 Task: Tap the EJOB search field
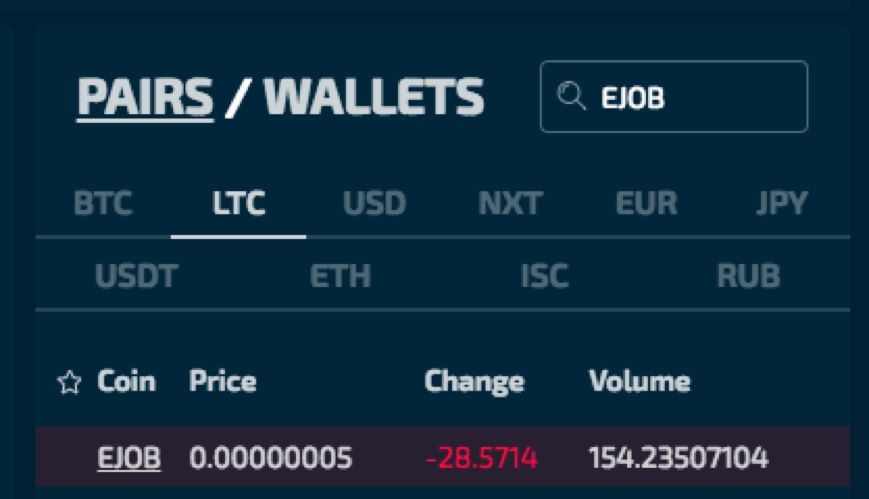pos(690,97)
